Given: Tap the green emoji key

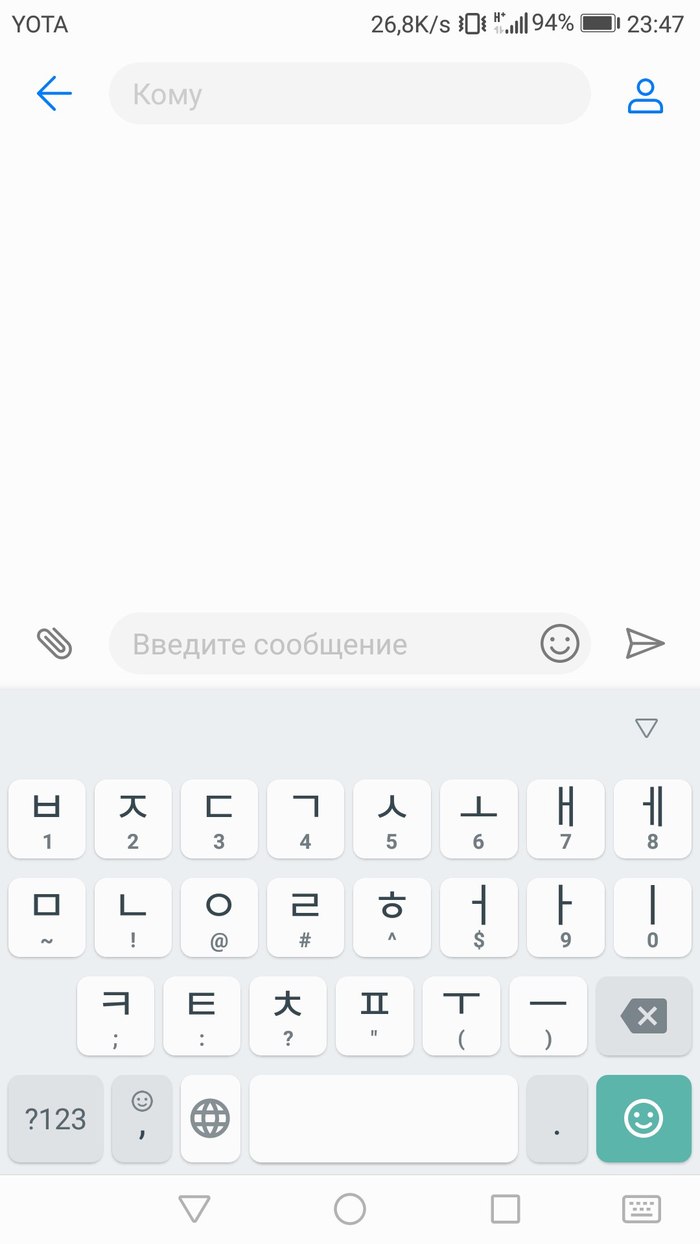Looking at the screenshot, I should pos(644,1118).
